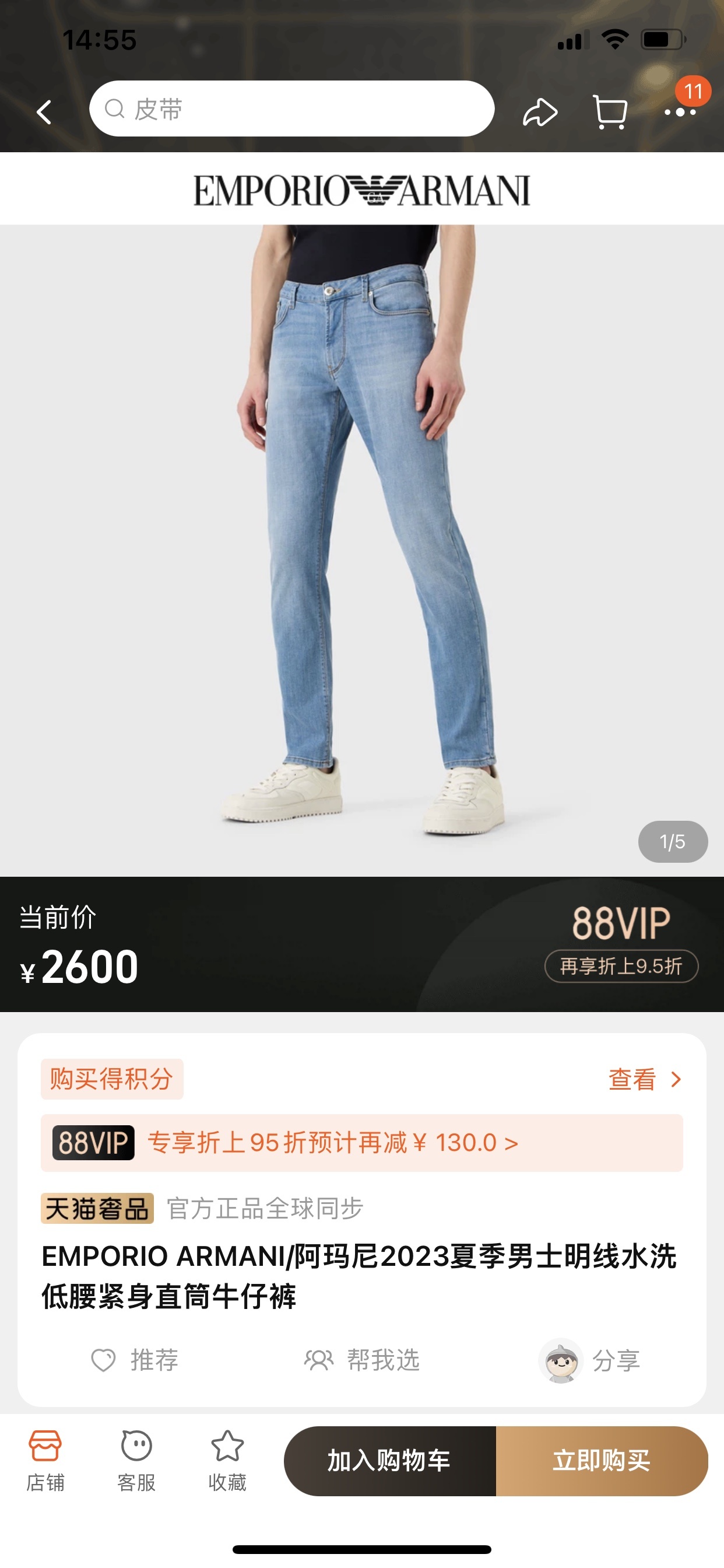The image size is (724, 1568).
Task: Tap the 皮带 search box
Action: (291, 109)
